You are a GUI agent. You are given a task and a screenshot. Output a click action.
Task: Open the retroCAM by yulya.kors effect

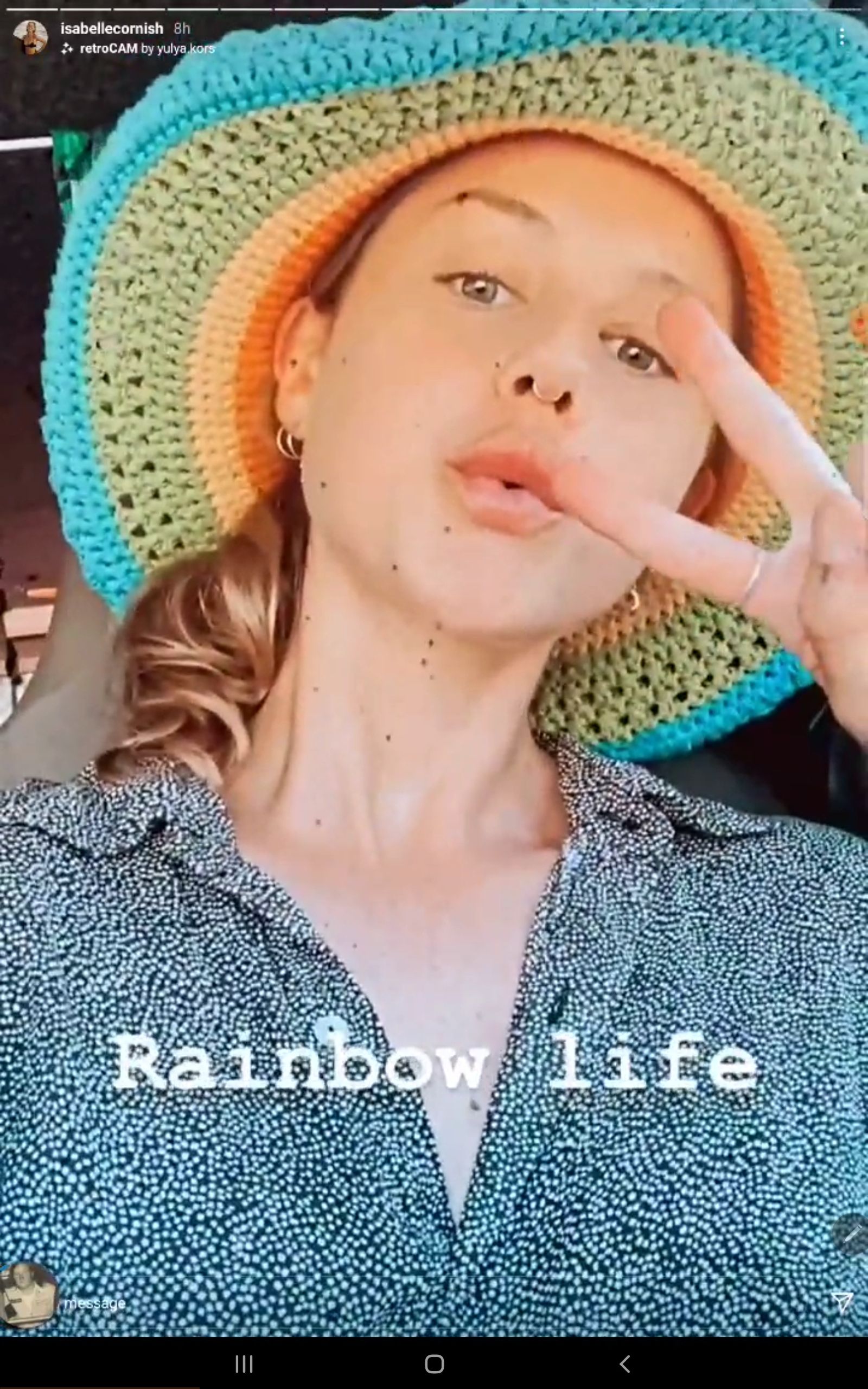[146, 49]
